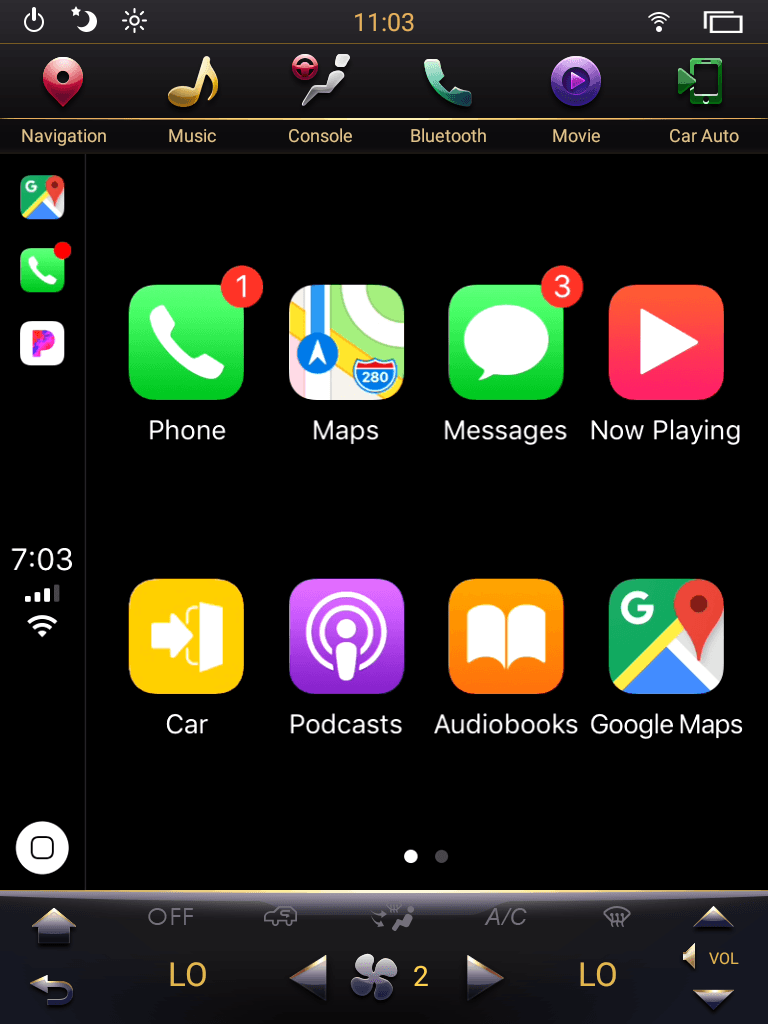Image resolution: width=768 pixels, height=1024 pixels.
Task: Open the Console steering wheel settings
Action: pos(320,95)
